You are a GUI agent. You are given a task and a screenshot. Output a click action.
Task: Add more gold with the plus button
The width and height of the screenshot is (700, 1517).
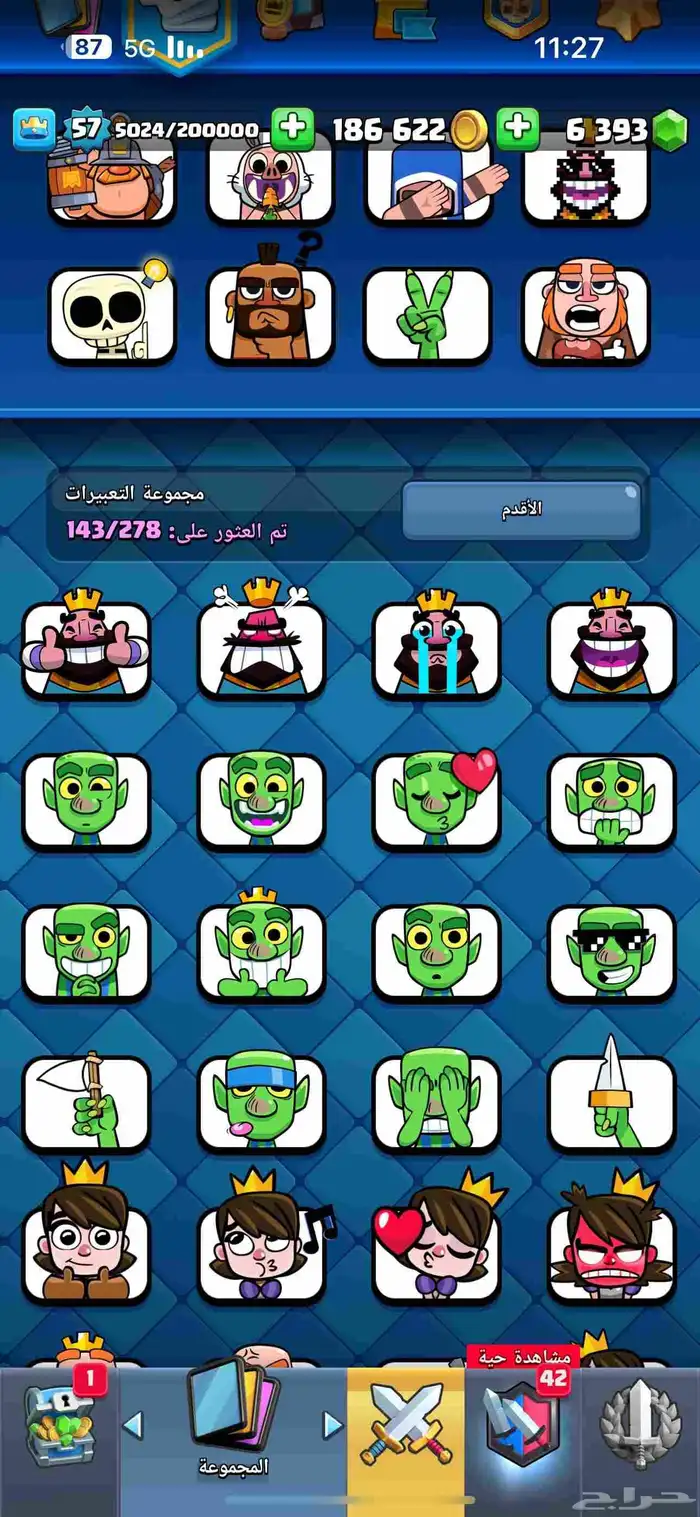click(x=293, y=130)
